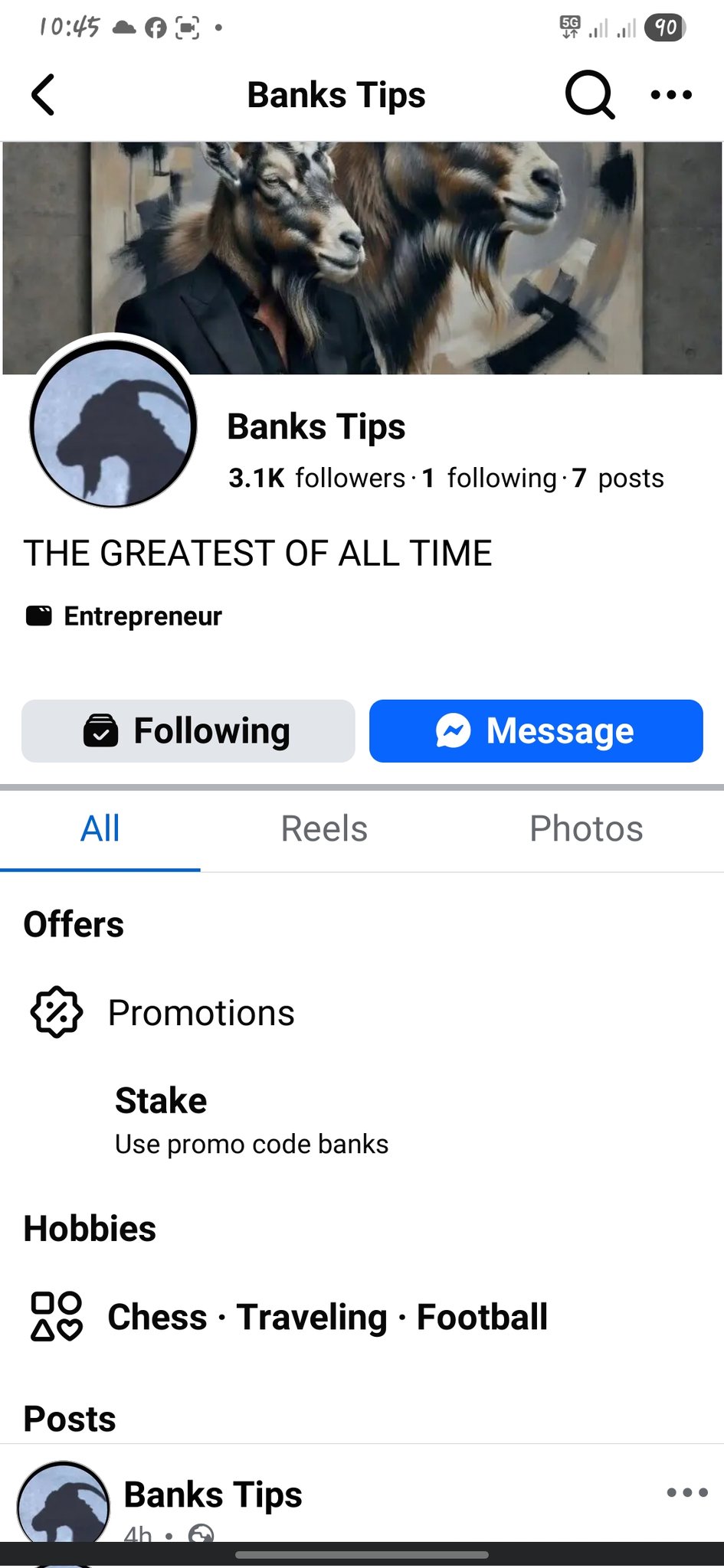Switch to the Reels tab
This screenshot has width=724, height=1568.
coord(324,828)
